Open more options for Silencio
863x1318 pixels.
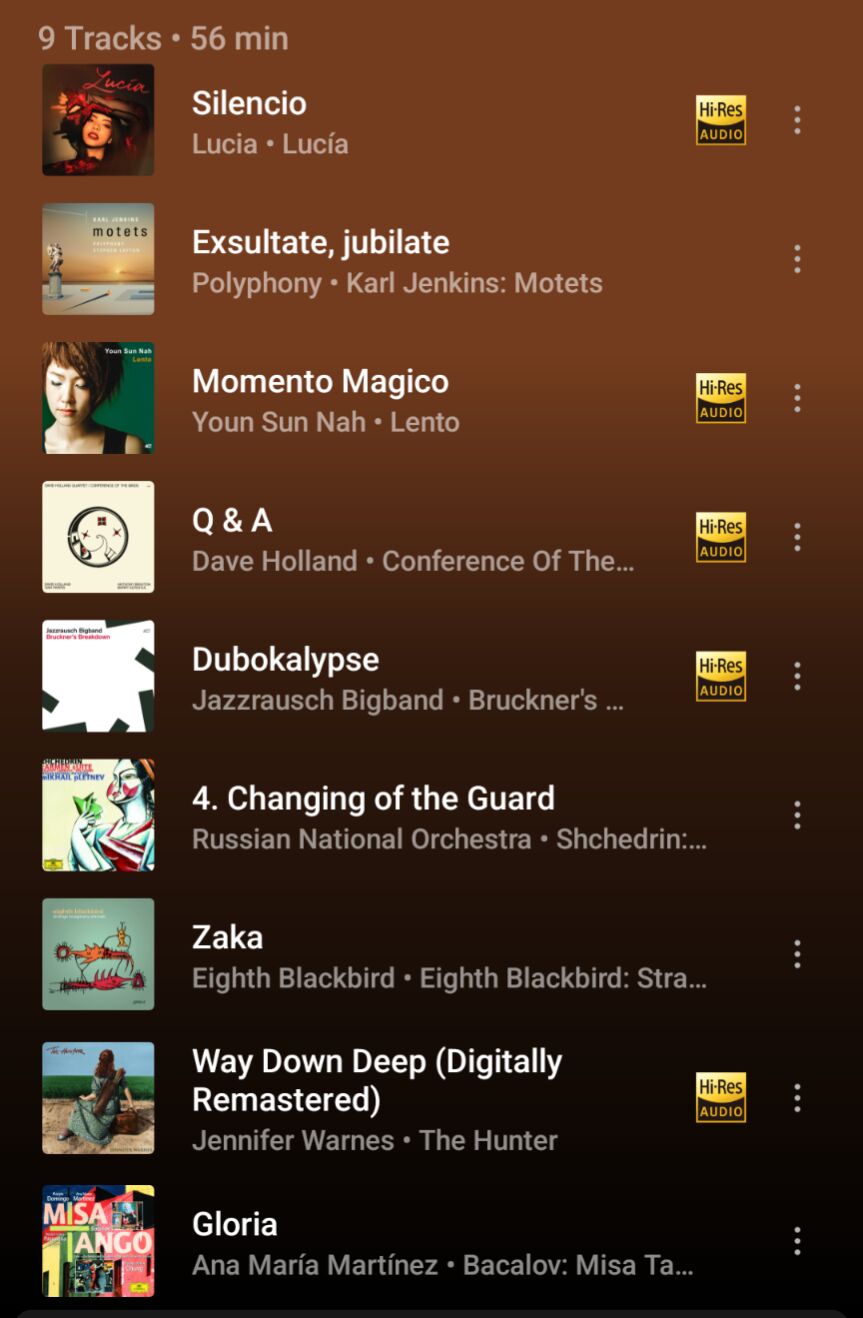[x=797, y=120]
